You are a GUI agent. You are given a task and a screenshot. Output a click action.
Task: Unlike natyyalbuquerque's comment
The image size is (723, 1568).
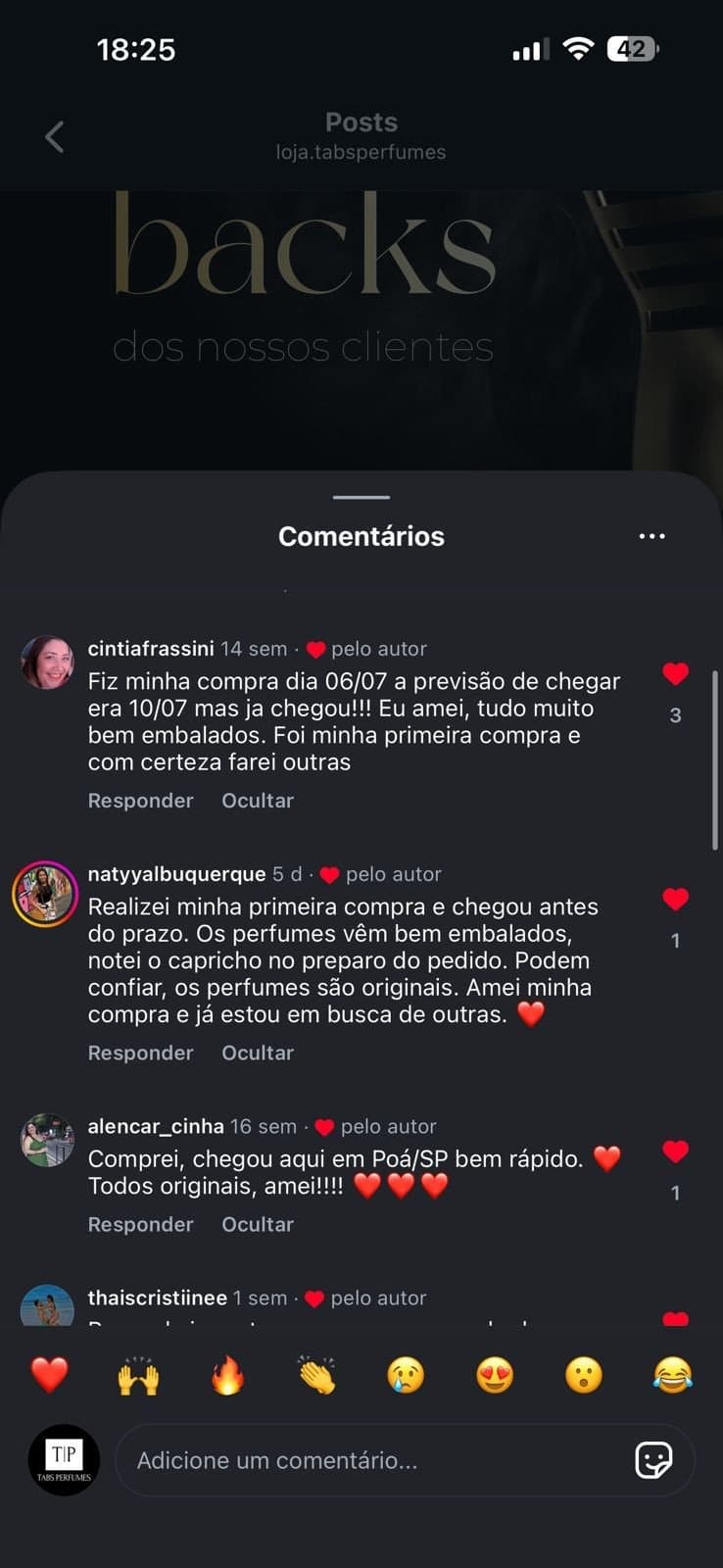[x=675, y=898]
